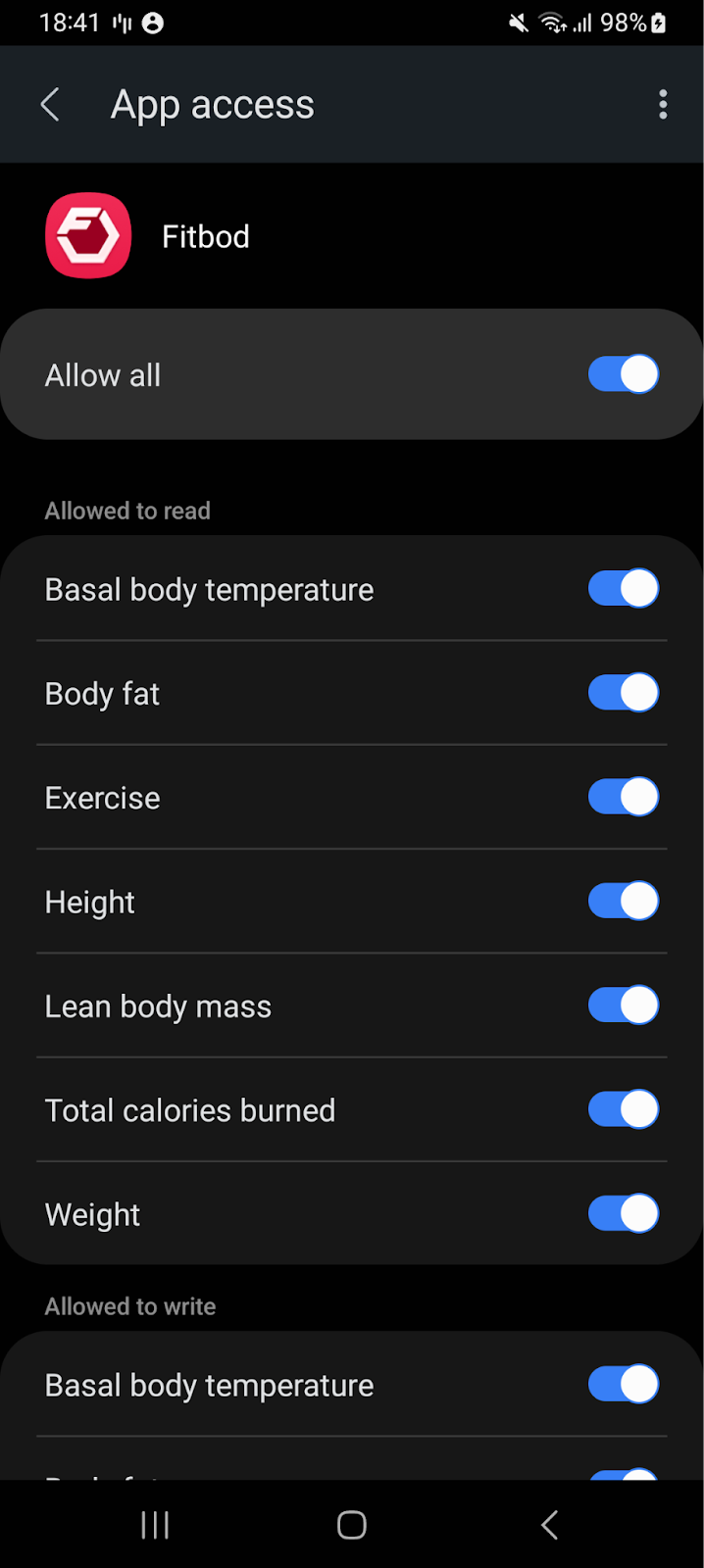The image size is (704, 1568).
Task: Toggle Lean body mass read permission
Action: pos(623,1005)
